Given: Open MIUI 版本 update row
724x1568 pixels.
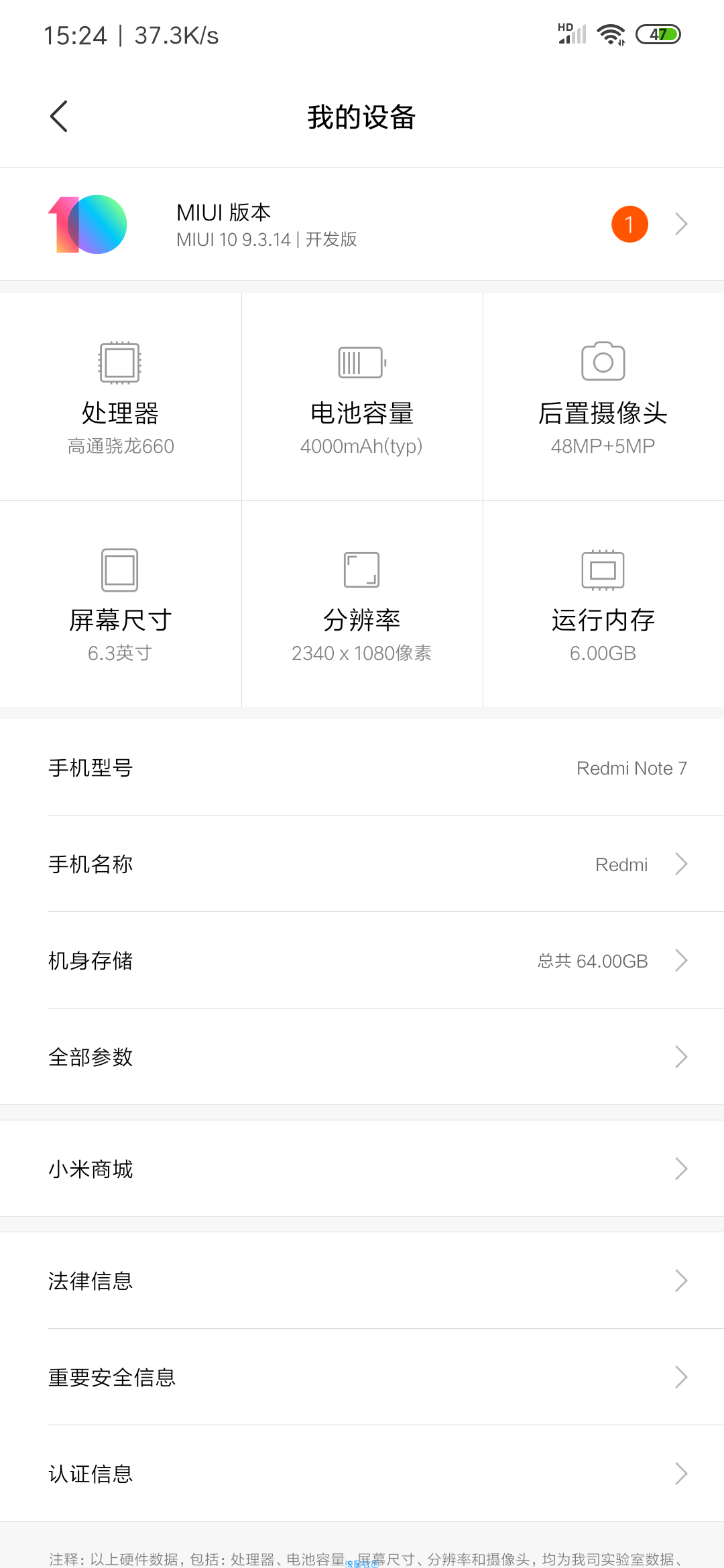Looking at the screenshot, I should 362,224.
